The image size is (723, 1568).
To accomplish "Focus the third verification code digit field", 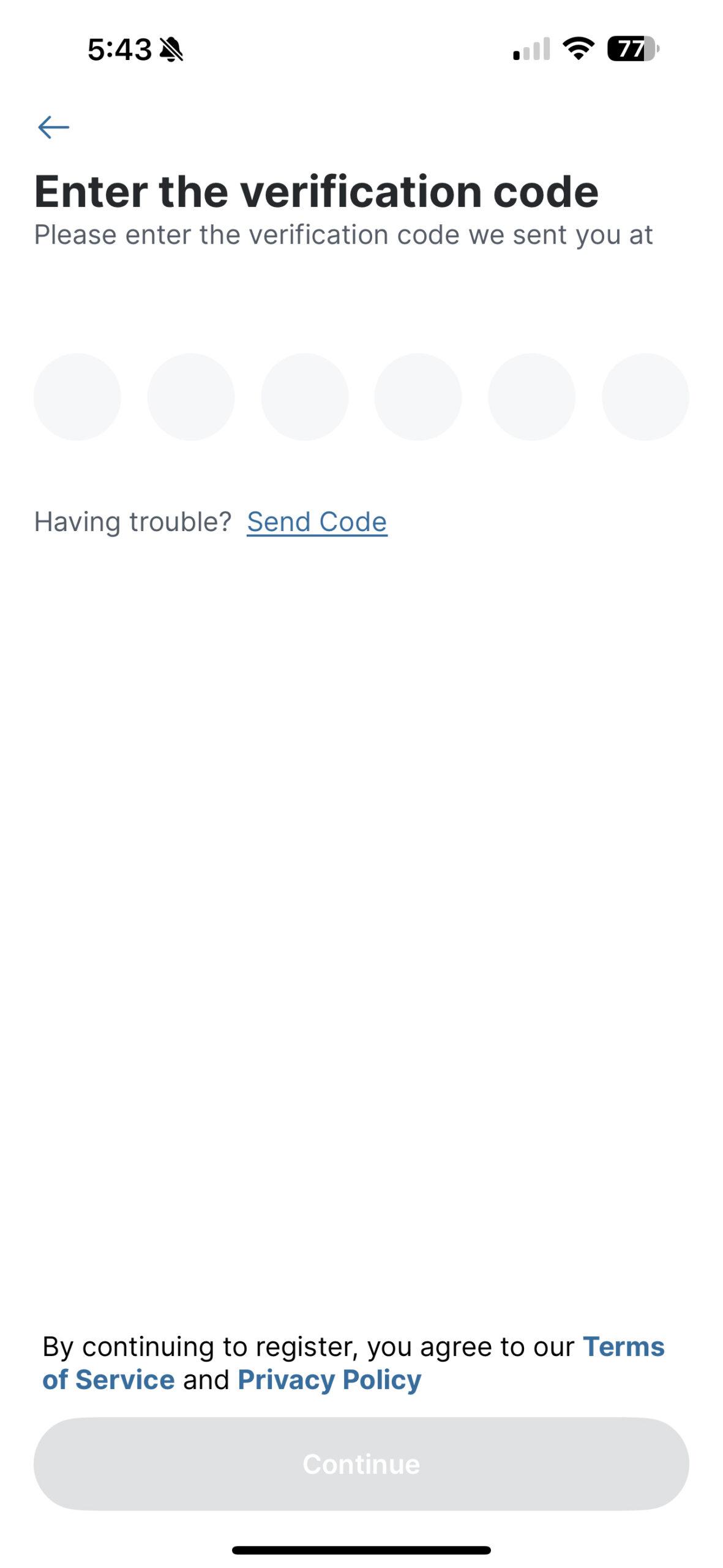I will coord(305,397).
